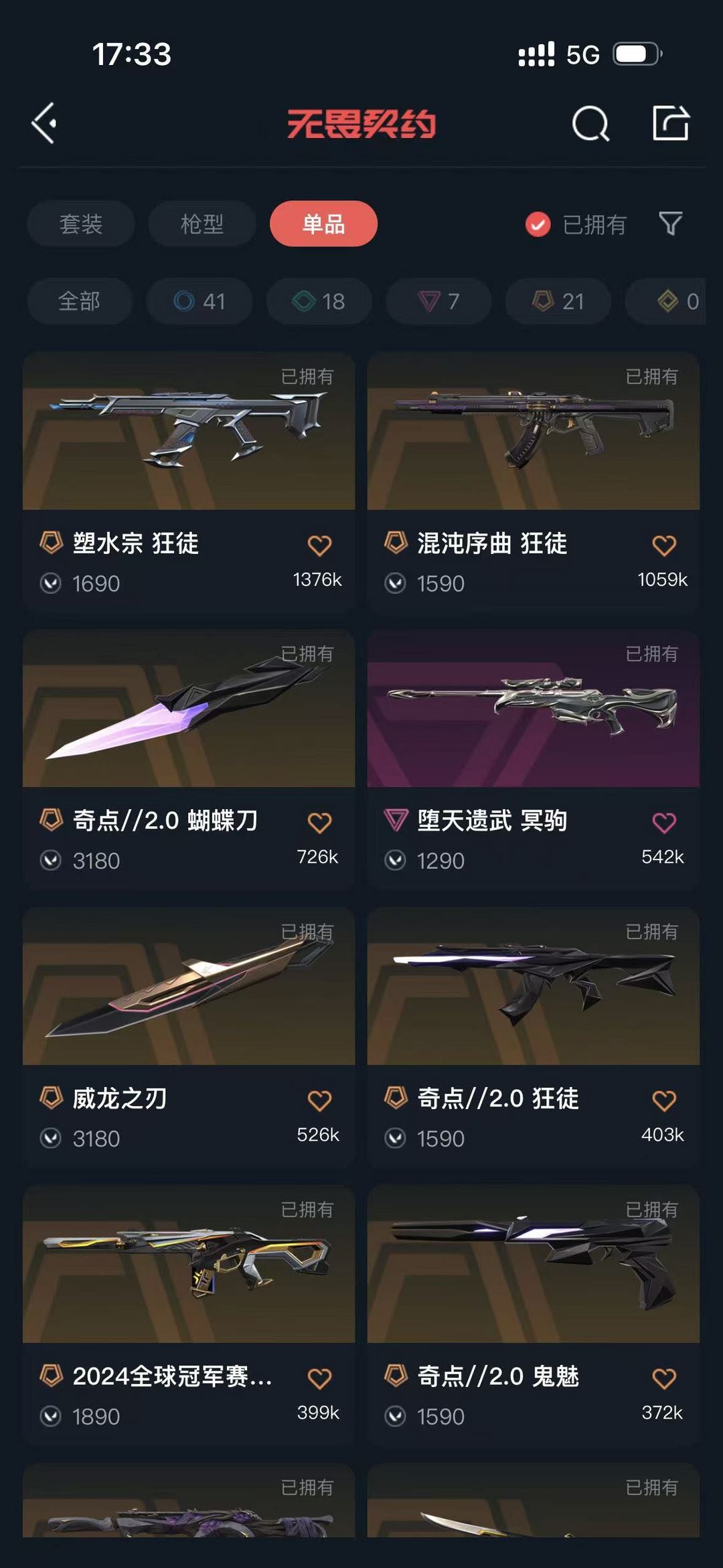
Task: Select the 单品 tab
Action: [323, 224]
